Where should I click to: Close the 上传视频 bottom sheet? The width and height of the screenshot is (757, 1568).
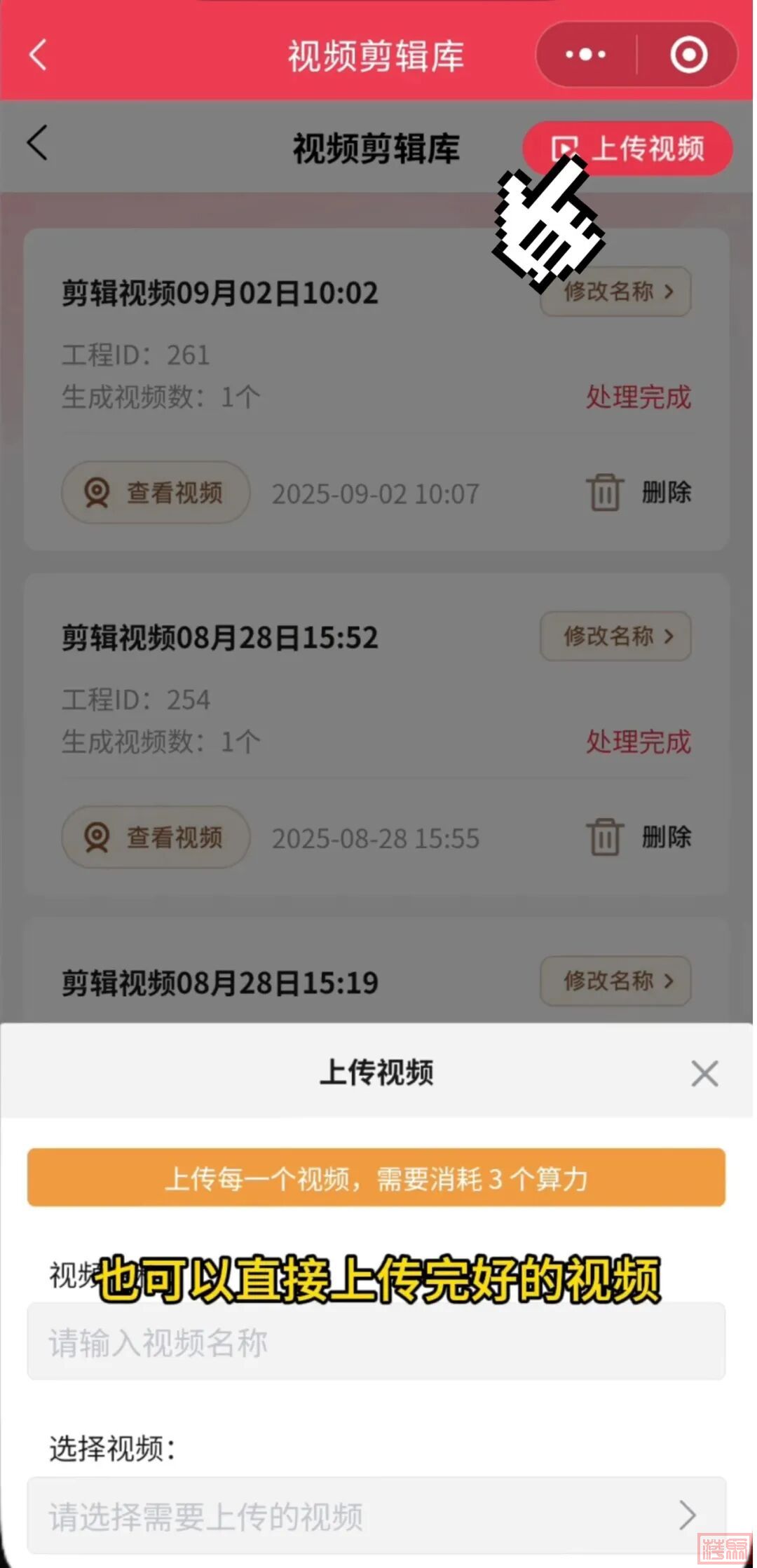pos(704,1073)
